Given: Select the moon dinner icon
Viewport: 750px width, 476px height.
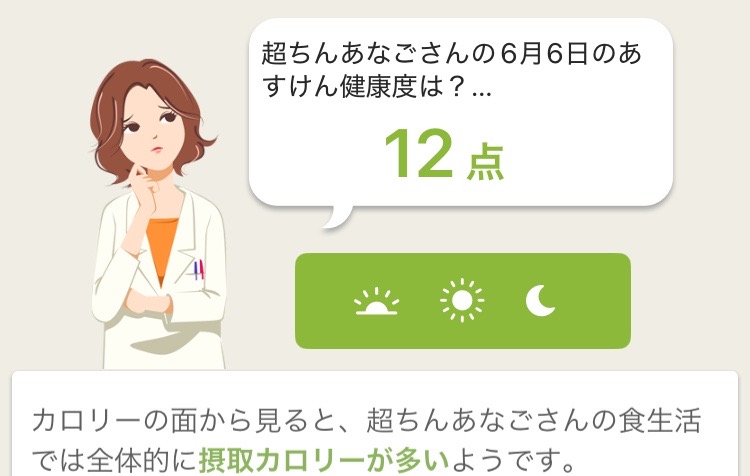Looking at the screenshot, I should (541, 301).
